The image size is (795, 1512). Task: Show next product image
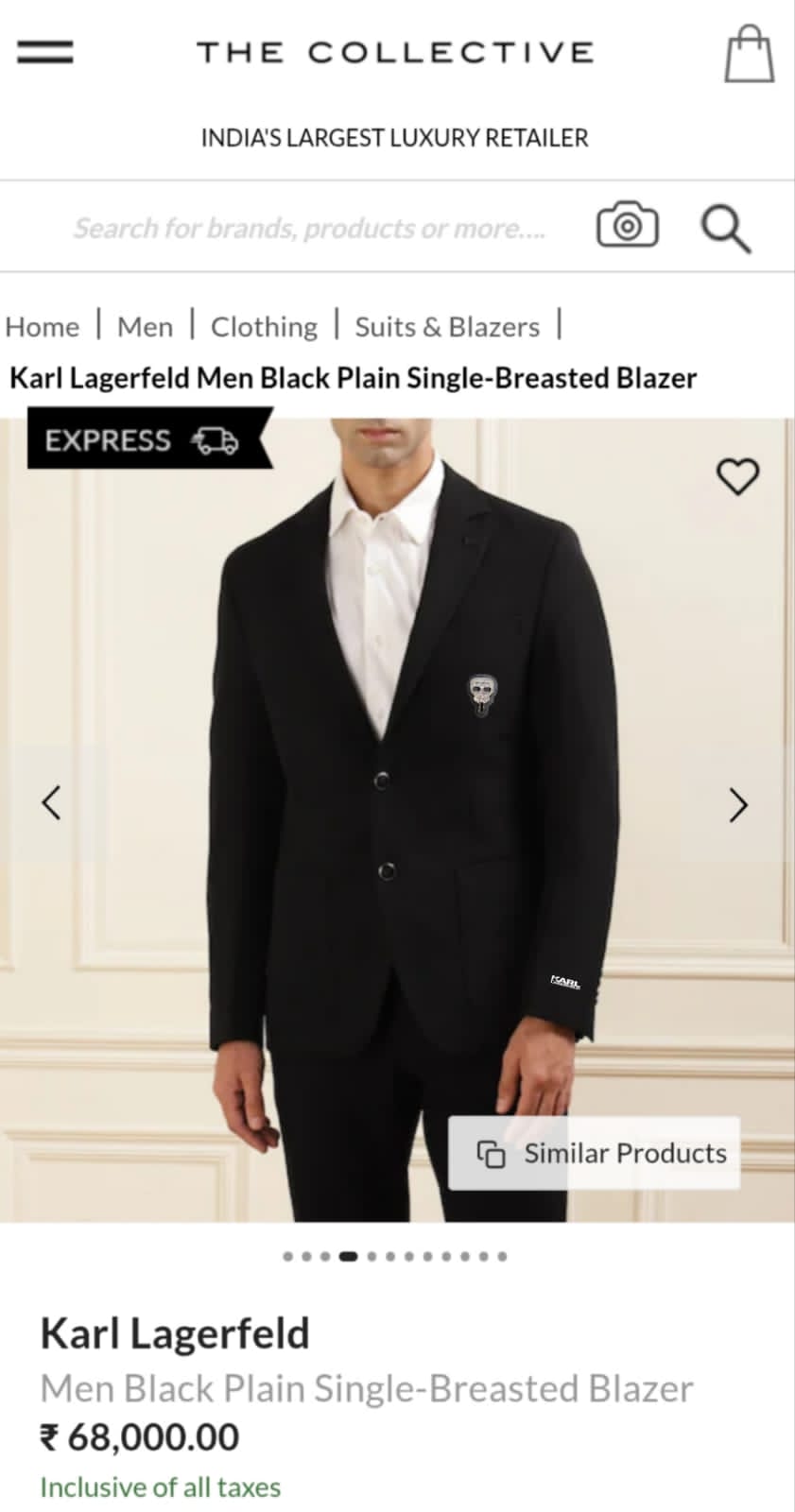[738, 805]
